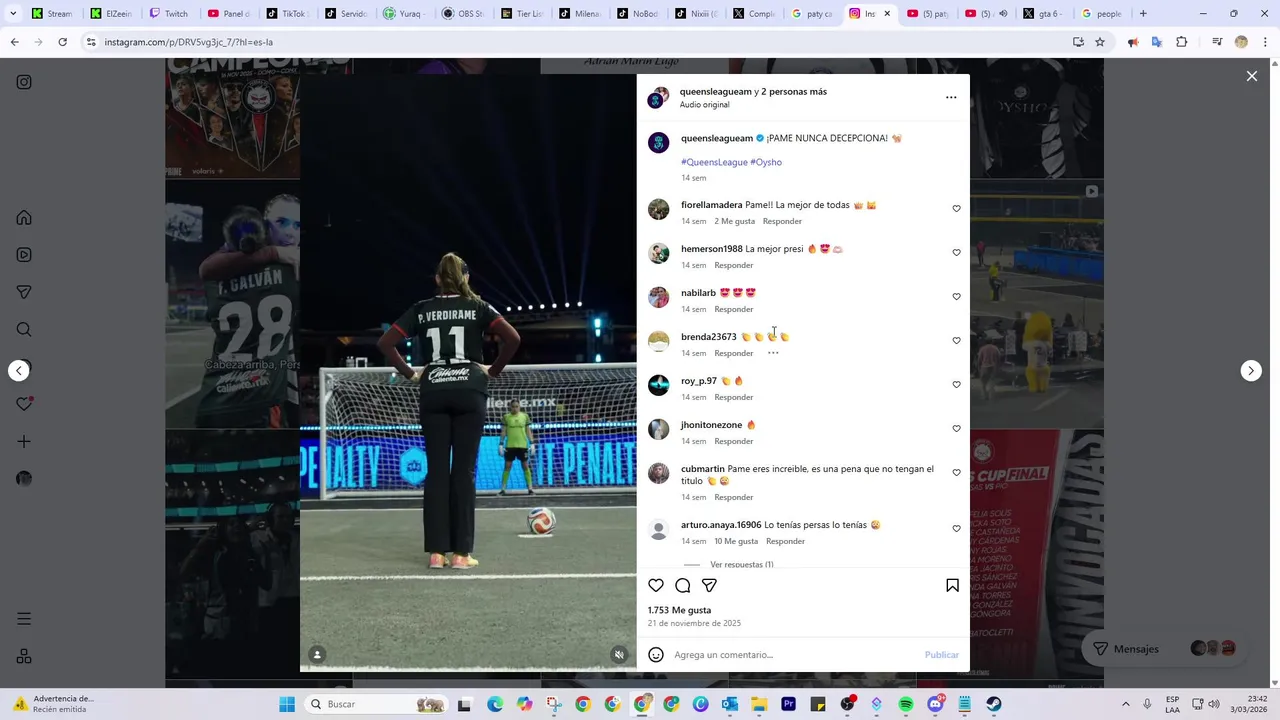
Task: Go to Instagram home from sidebar
Action: click(24, 218)
